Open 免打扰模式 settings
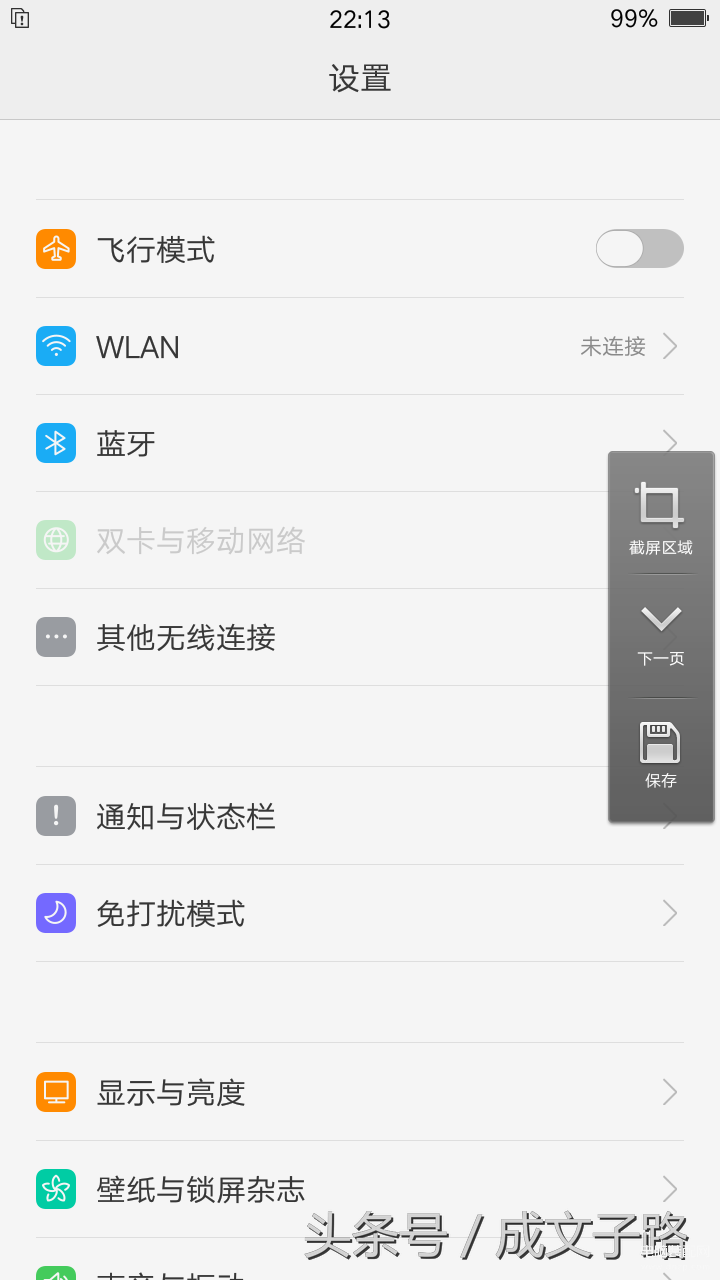The width and height of the screenshot is (720, 1280). click(360, 913)
